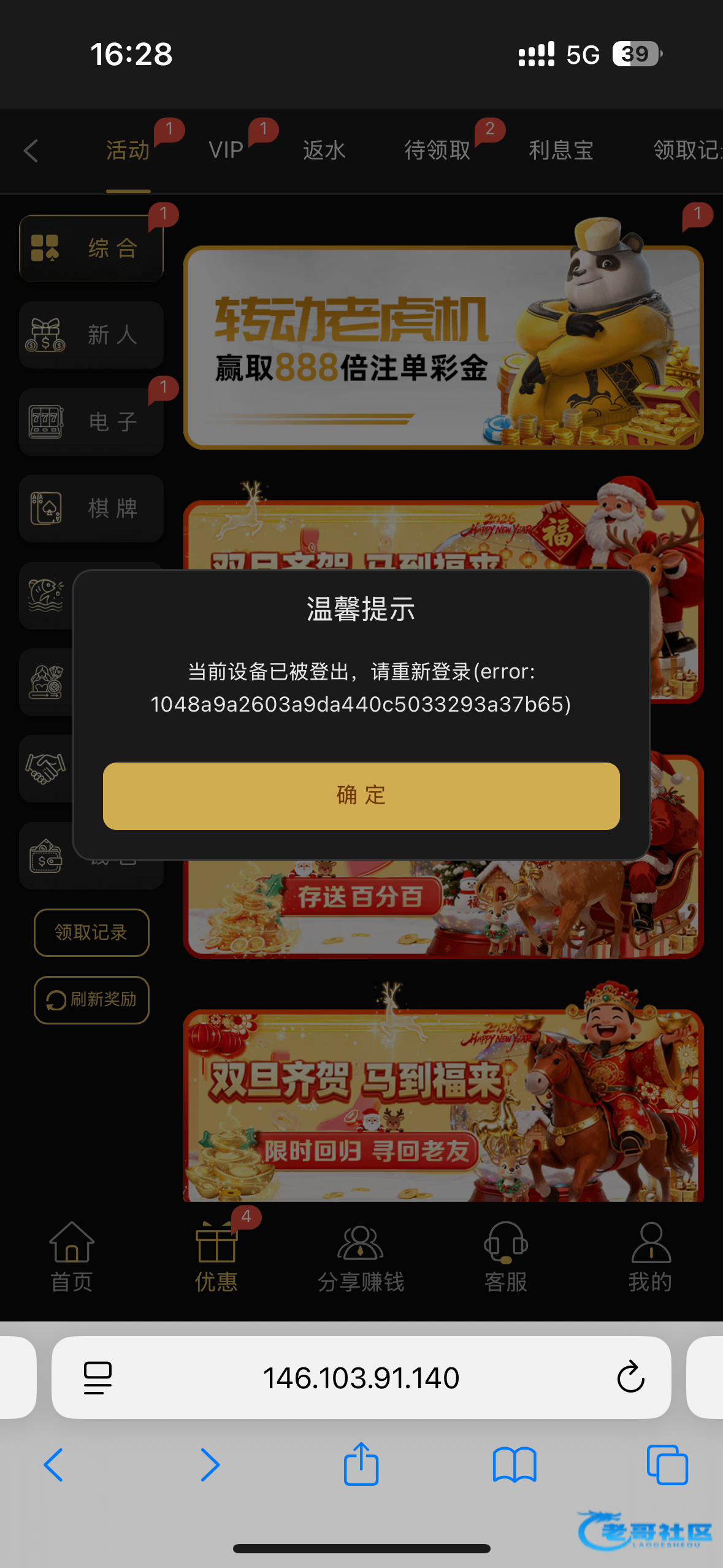
Task: Select the 棋牌 category
Action: 91,508
